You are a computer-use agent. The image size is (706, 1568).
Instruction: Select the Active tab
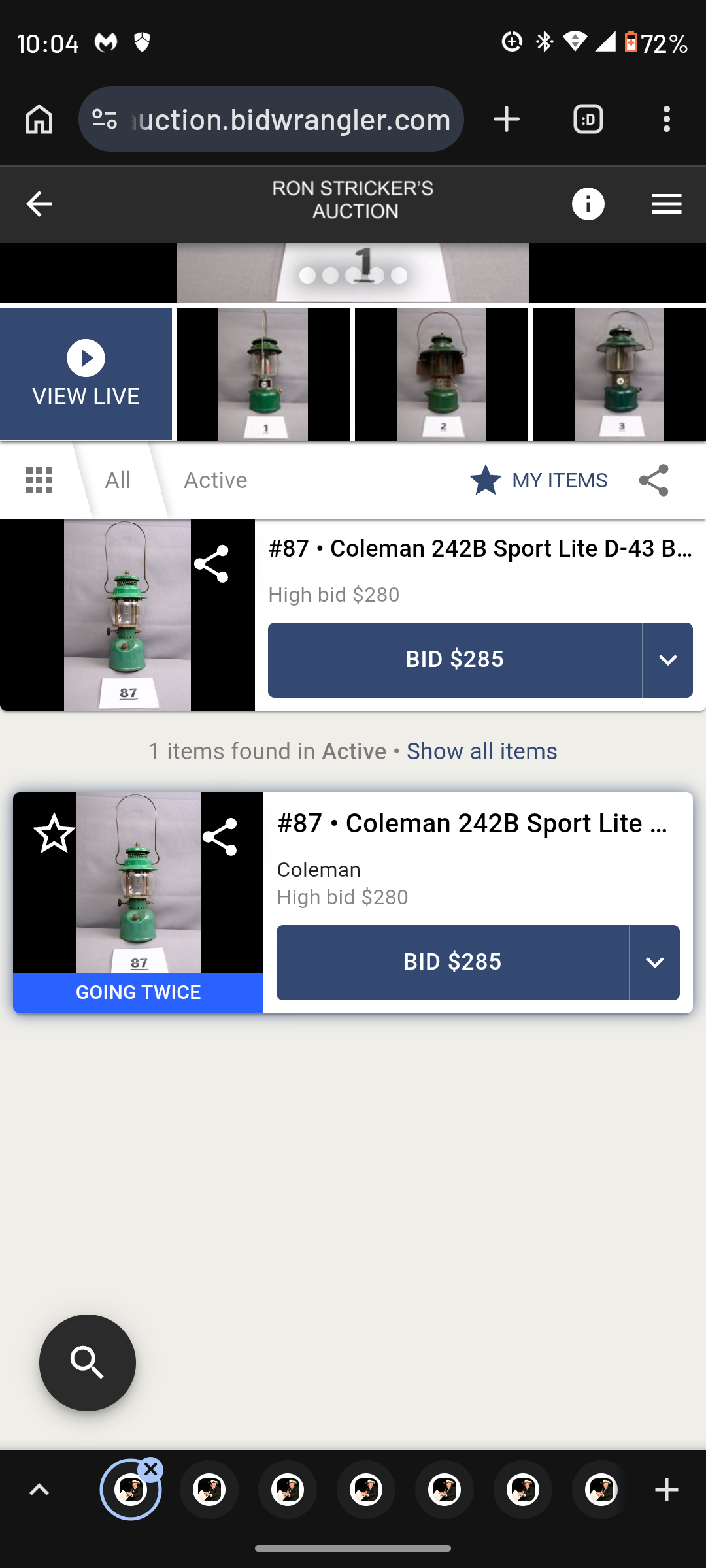215,480
